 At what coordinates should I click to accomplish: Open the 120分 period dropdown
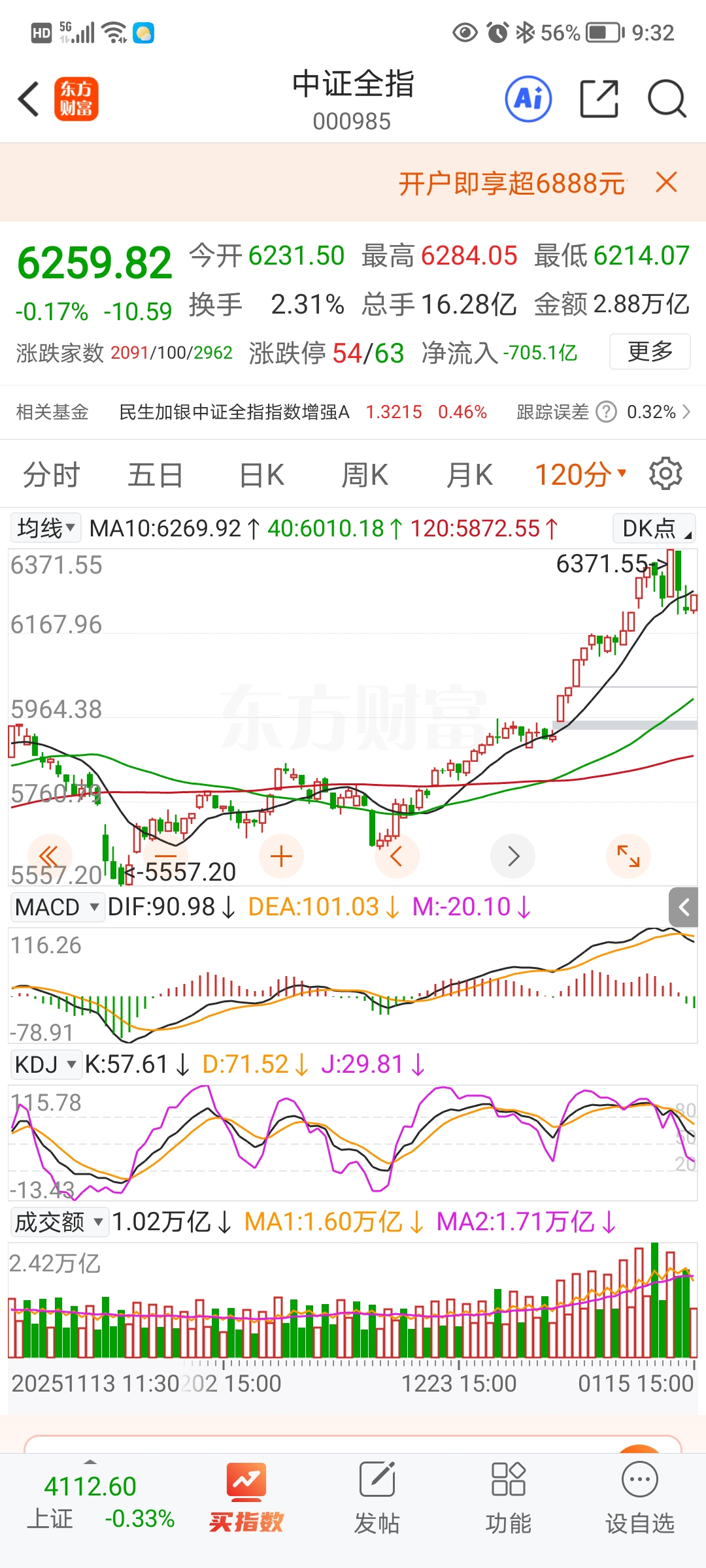pos(580,475)
